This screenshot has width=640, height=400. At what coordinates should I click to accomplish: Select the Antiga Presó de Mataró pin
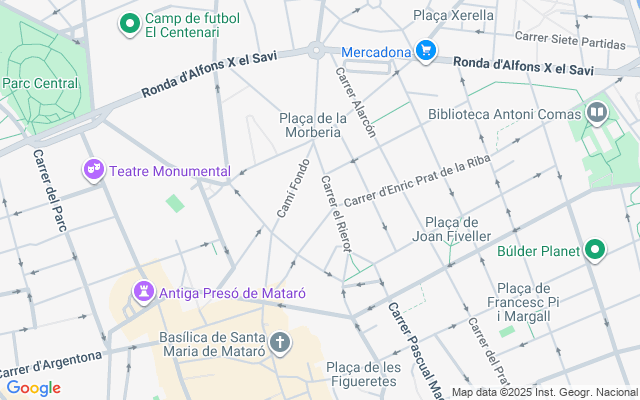click(146, 293)
